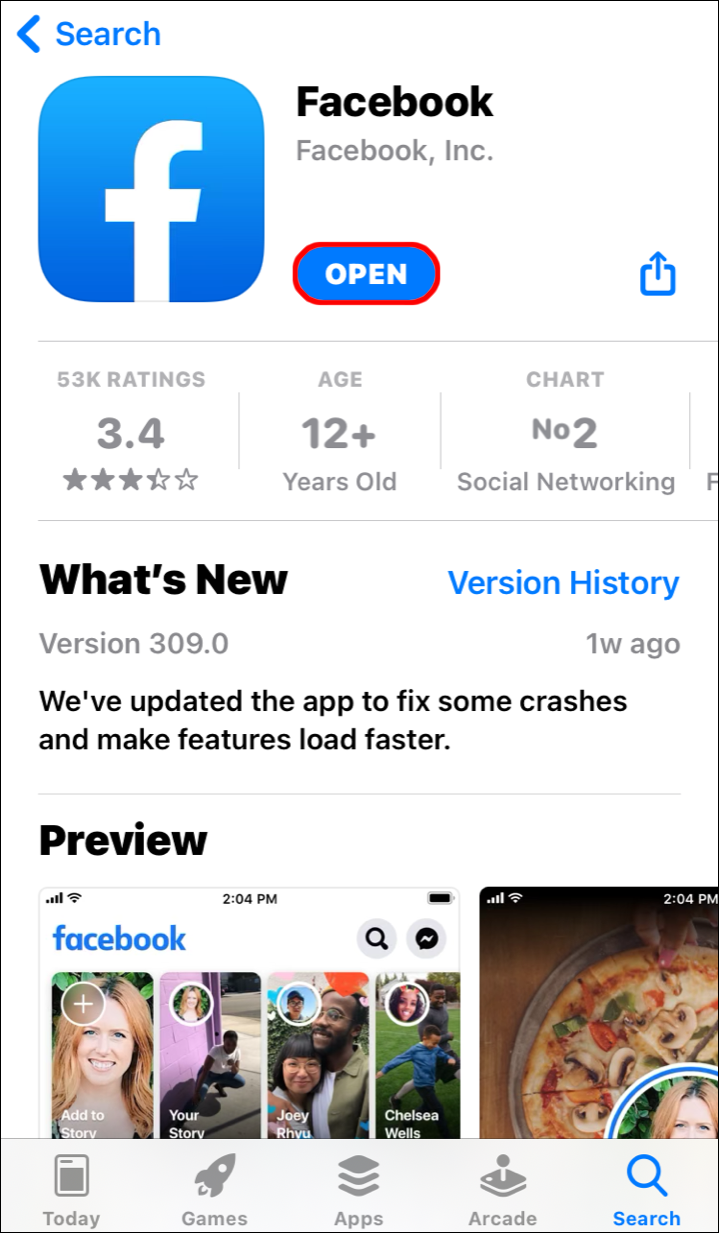Screen dimensions: 719x1233
Task: Open the pizza preview screenshot
Action: [x=598, y=1010]
